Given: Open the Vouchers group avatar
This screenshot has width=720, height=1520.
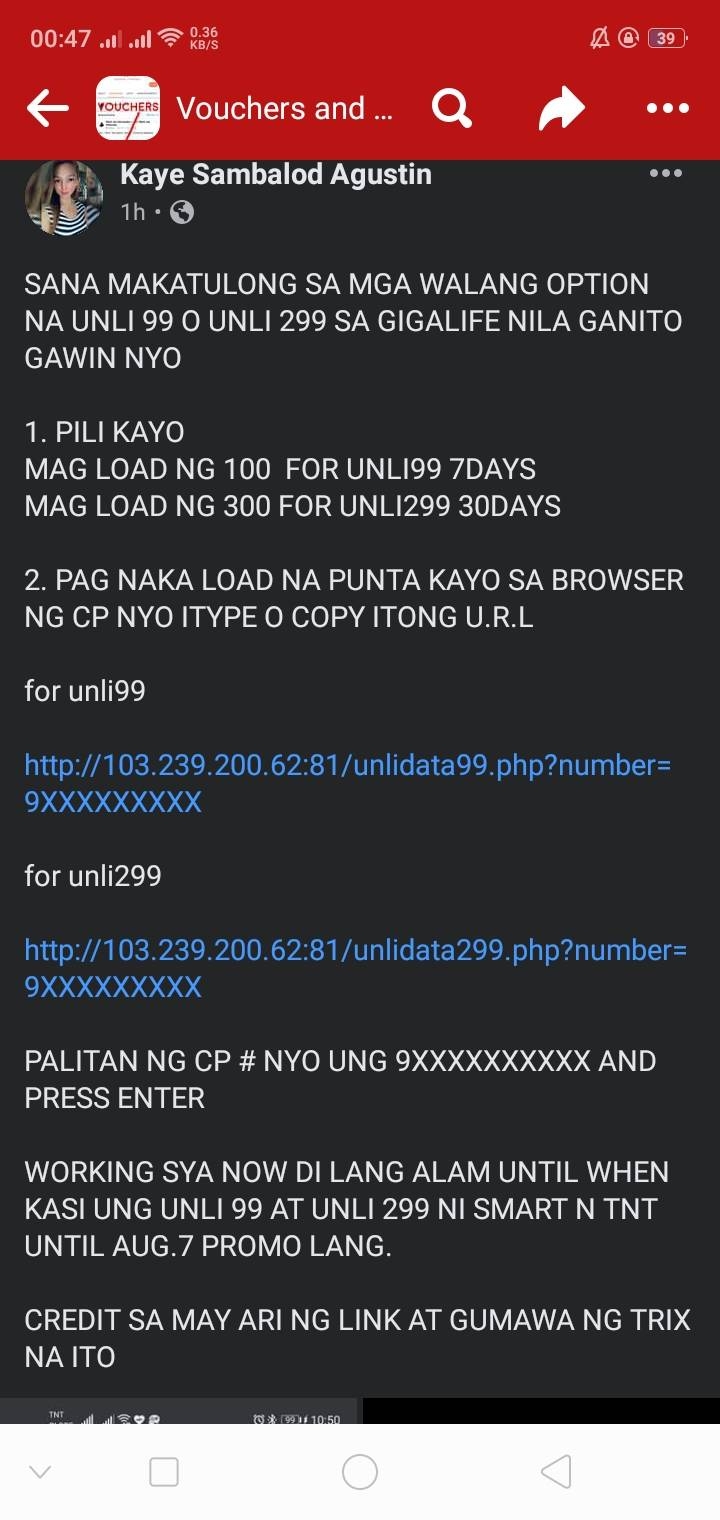Looking at the screenshot, I should [x=128, y=108].
